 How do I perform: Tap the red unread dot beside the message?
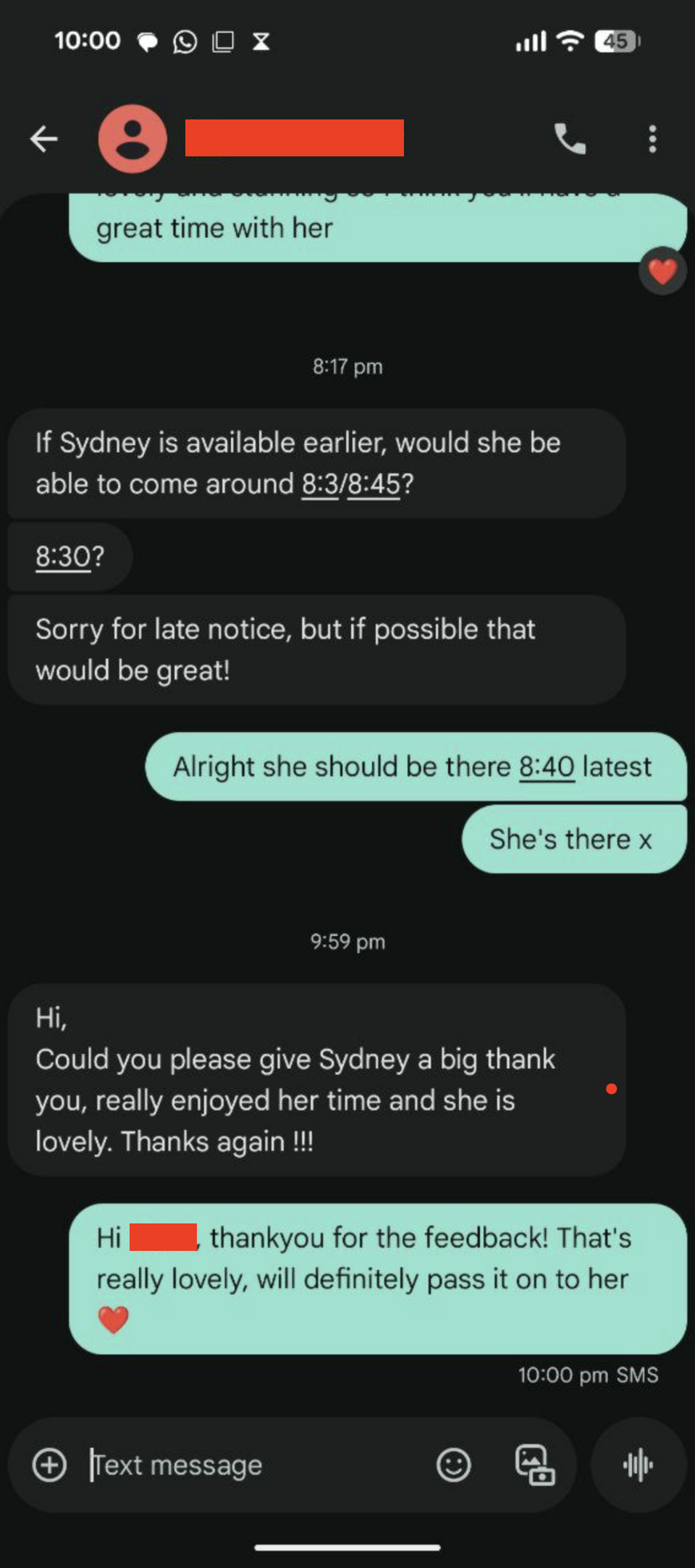(610, 1089)
